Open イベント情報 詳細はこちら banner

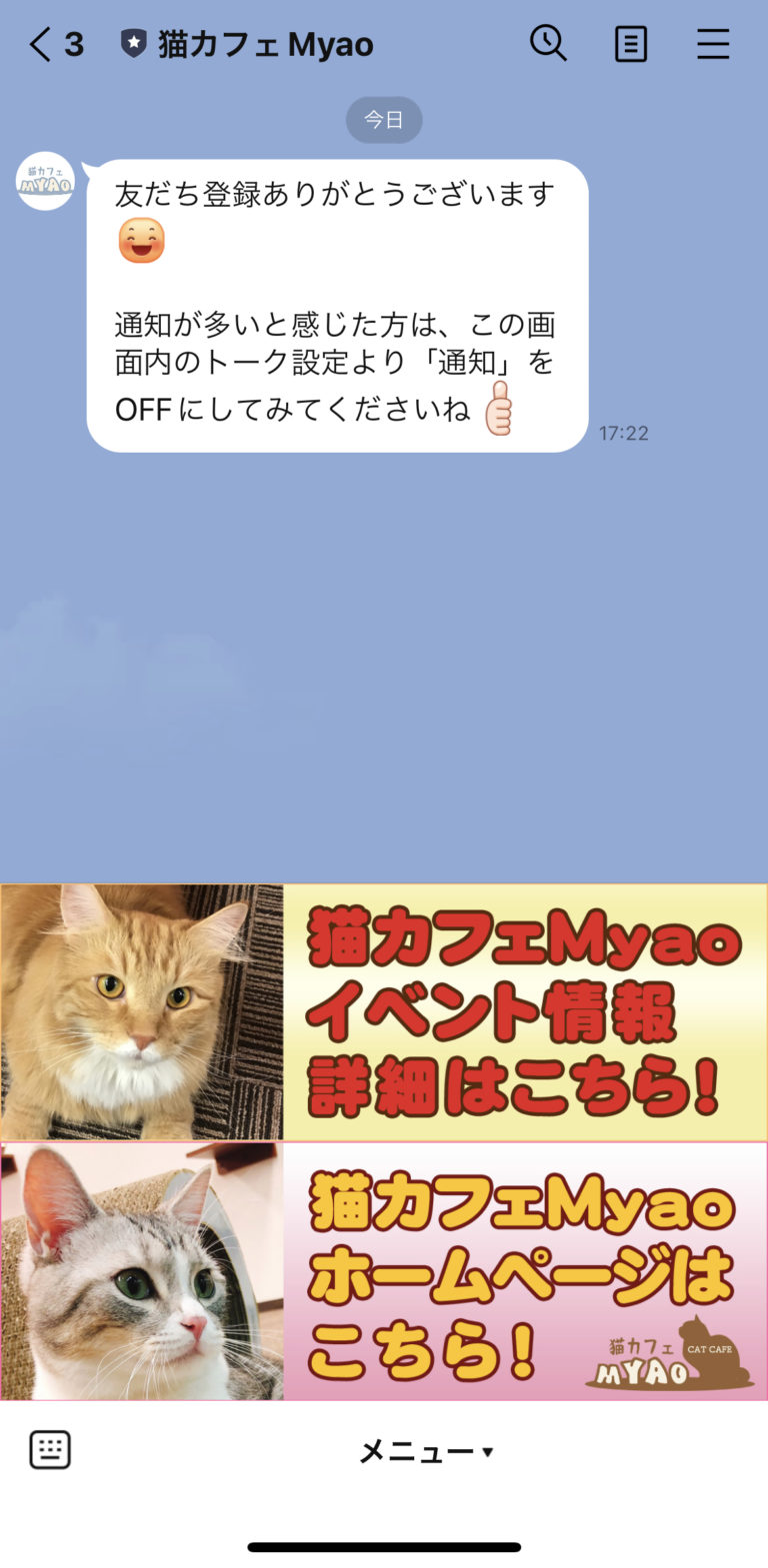(x=525, y=1009)
